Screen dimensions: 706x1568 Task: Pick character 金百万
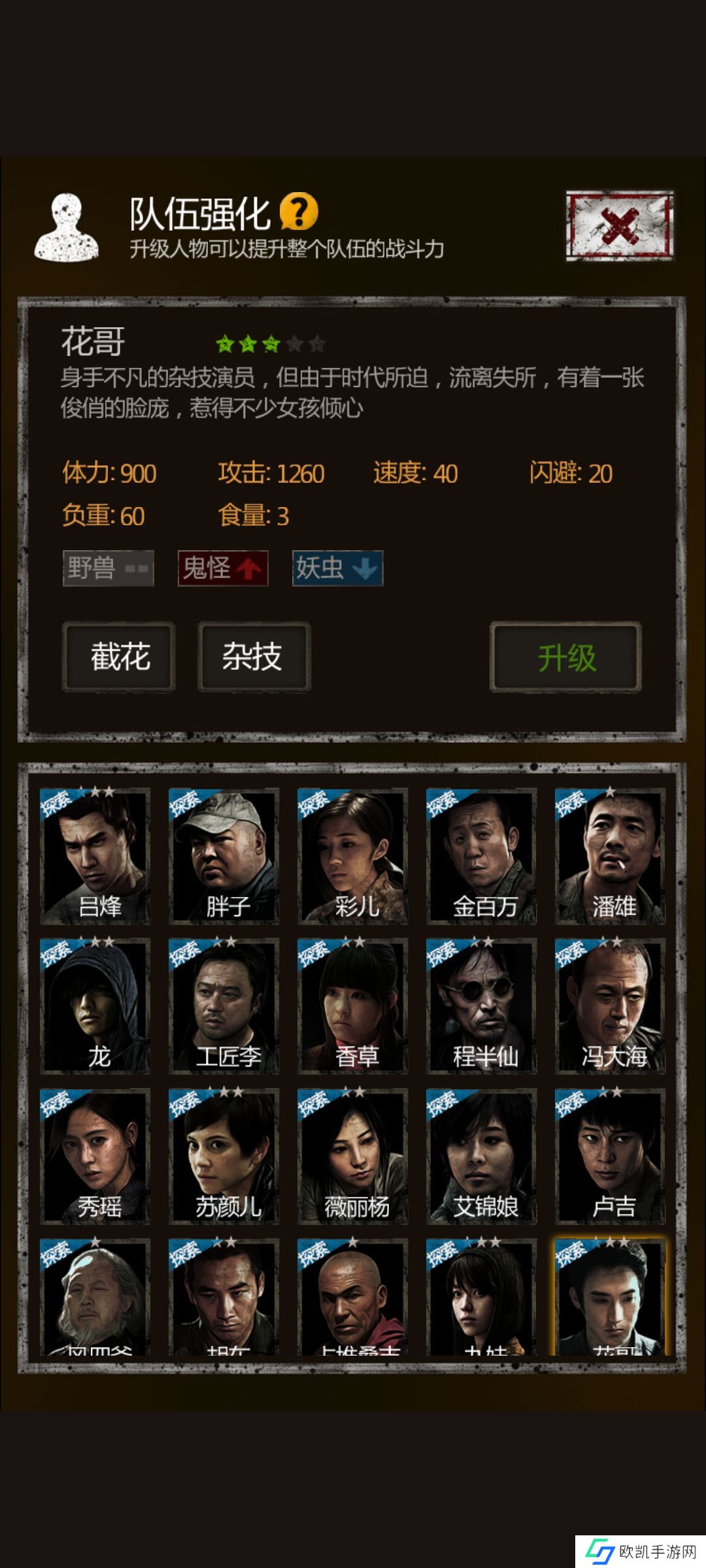point(482,856)
